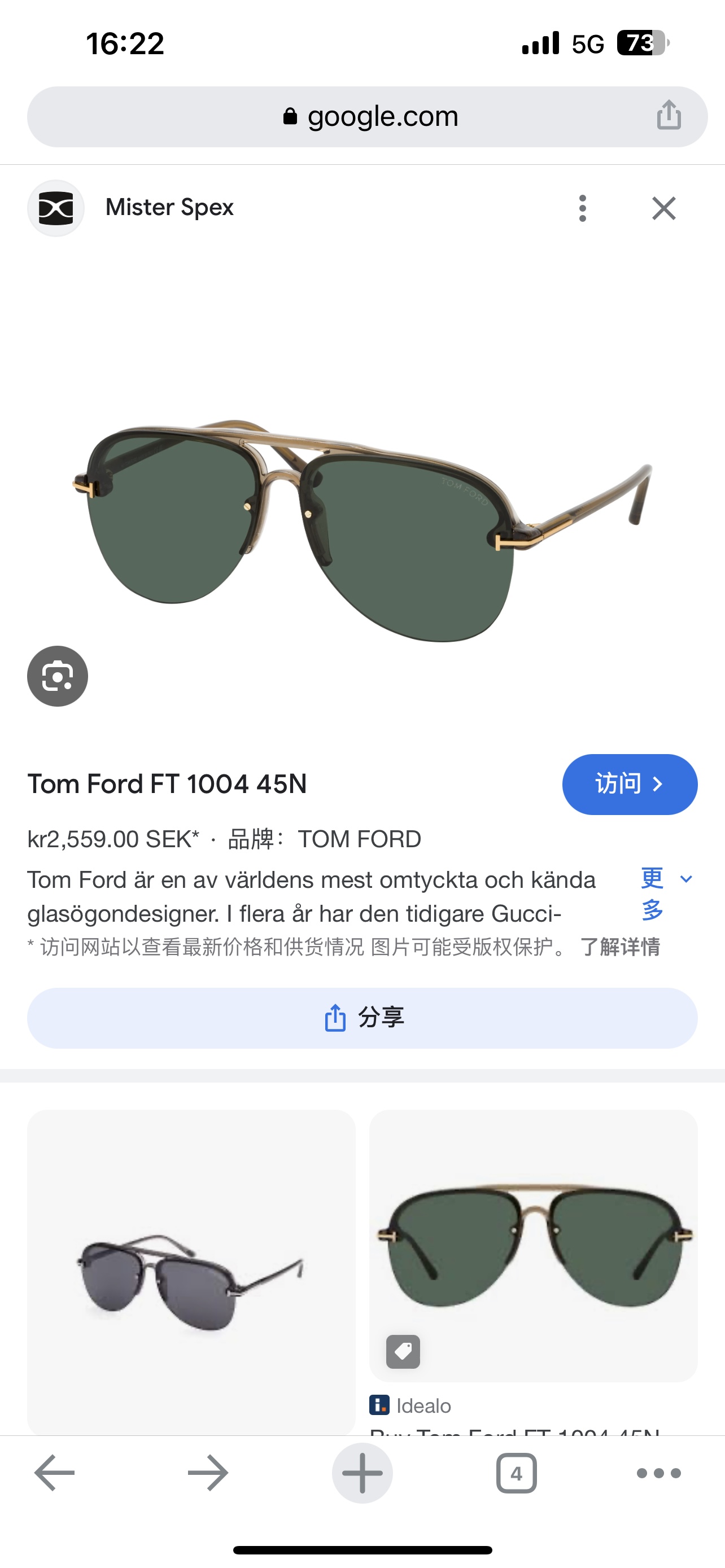Tap the blue 访问 visit button
Image resolution: width=725 pixels, height=1568 pixels.
tap(630, 784)
